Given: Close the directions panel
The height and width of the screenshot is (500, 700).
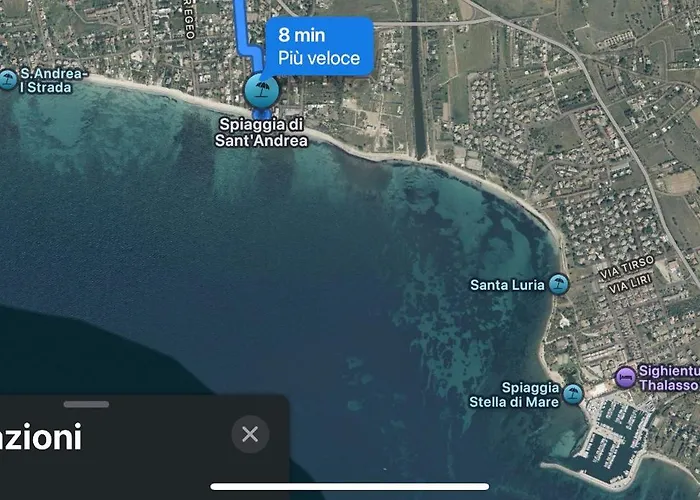Looking at the screenshot, I should click(x=250, y=434).
